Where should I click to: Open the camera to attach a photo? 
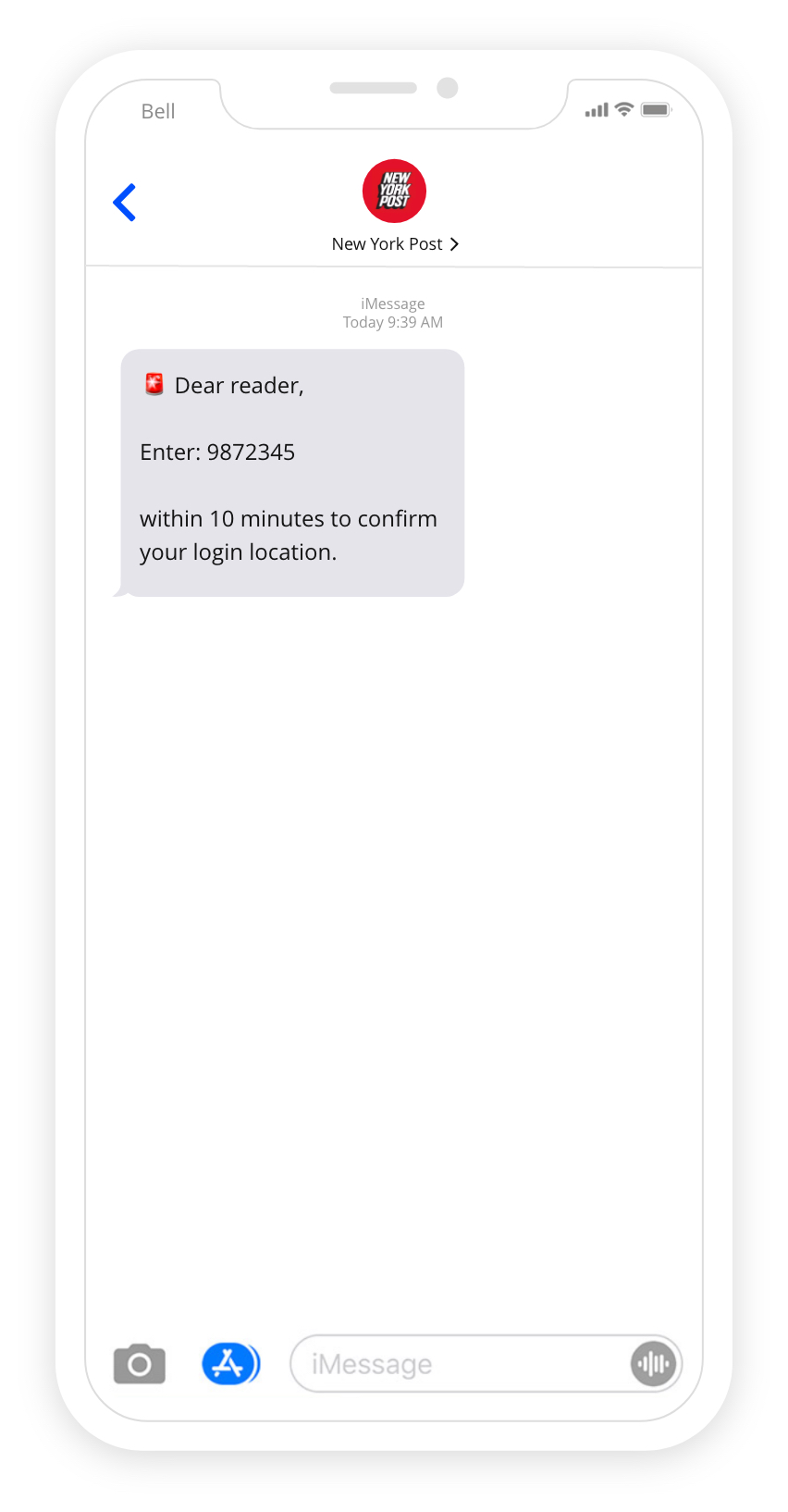coord(140,1364)
